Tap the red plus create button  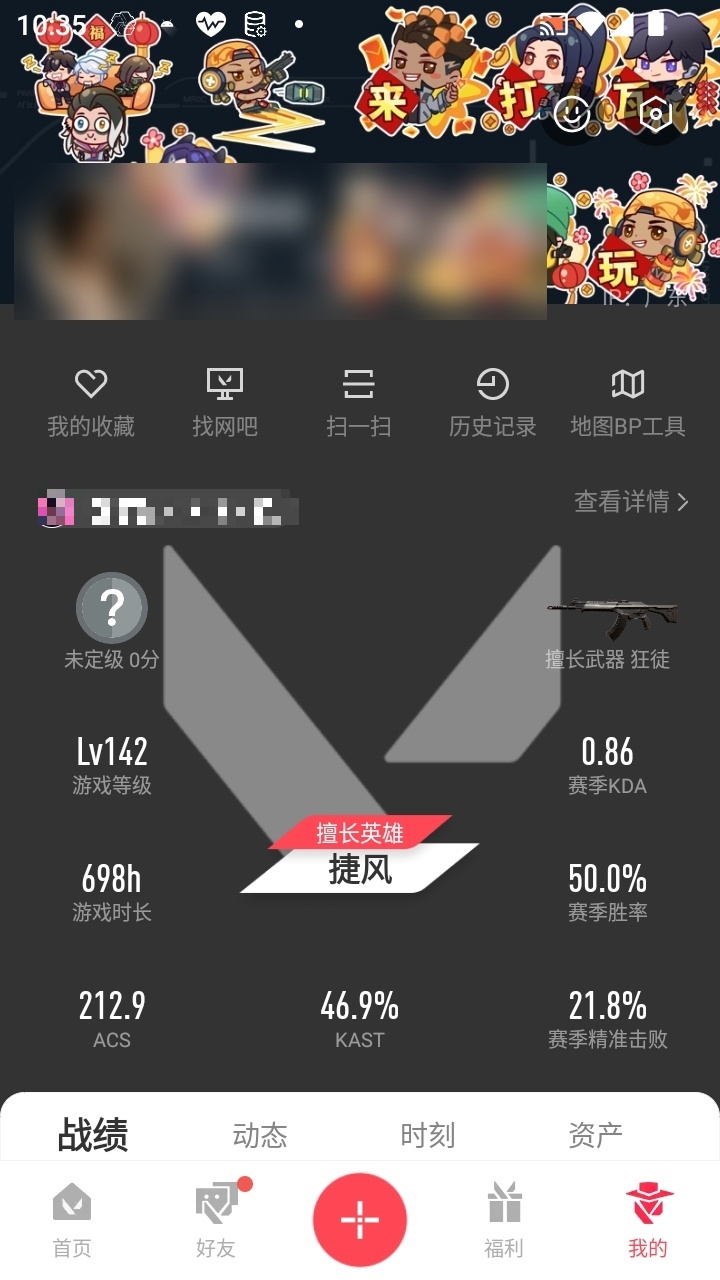pos(360,1220)
